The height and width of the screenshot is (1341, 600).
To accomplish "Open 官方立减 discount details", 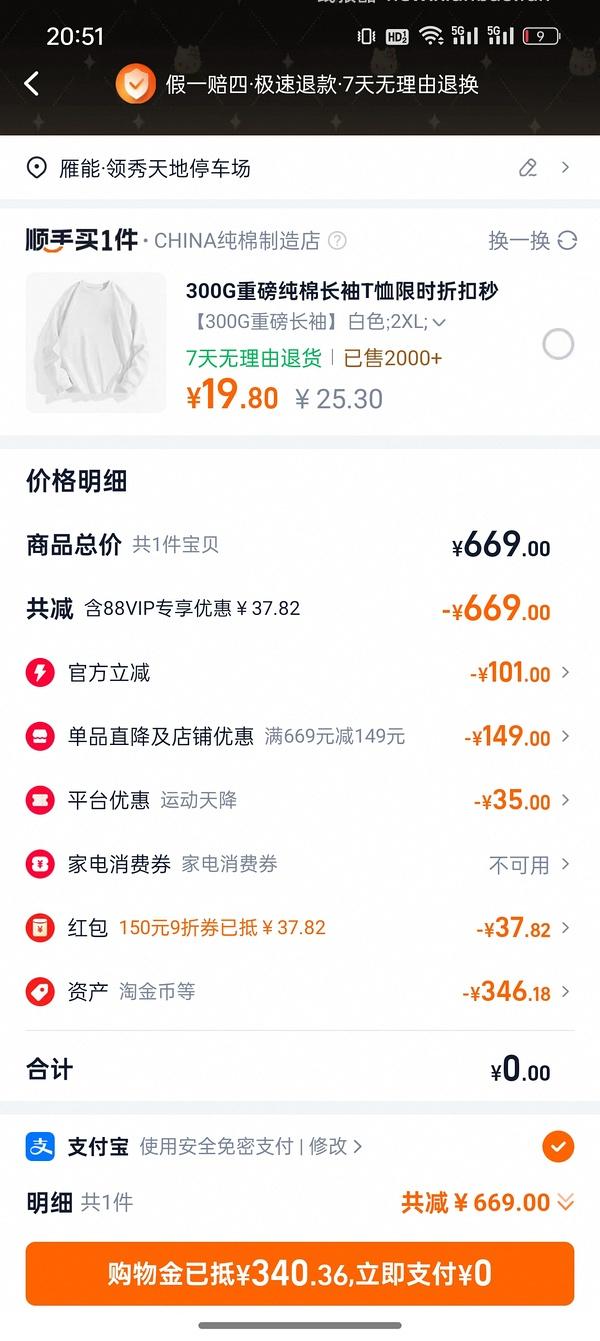I will pos(300,673).
